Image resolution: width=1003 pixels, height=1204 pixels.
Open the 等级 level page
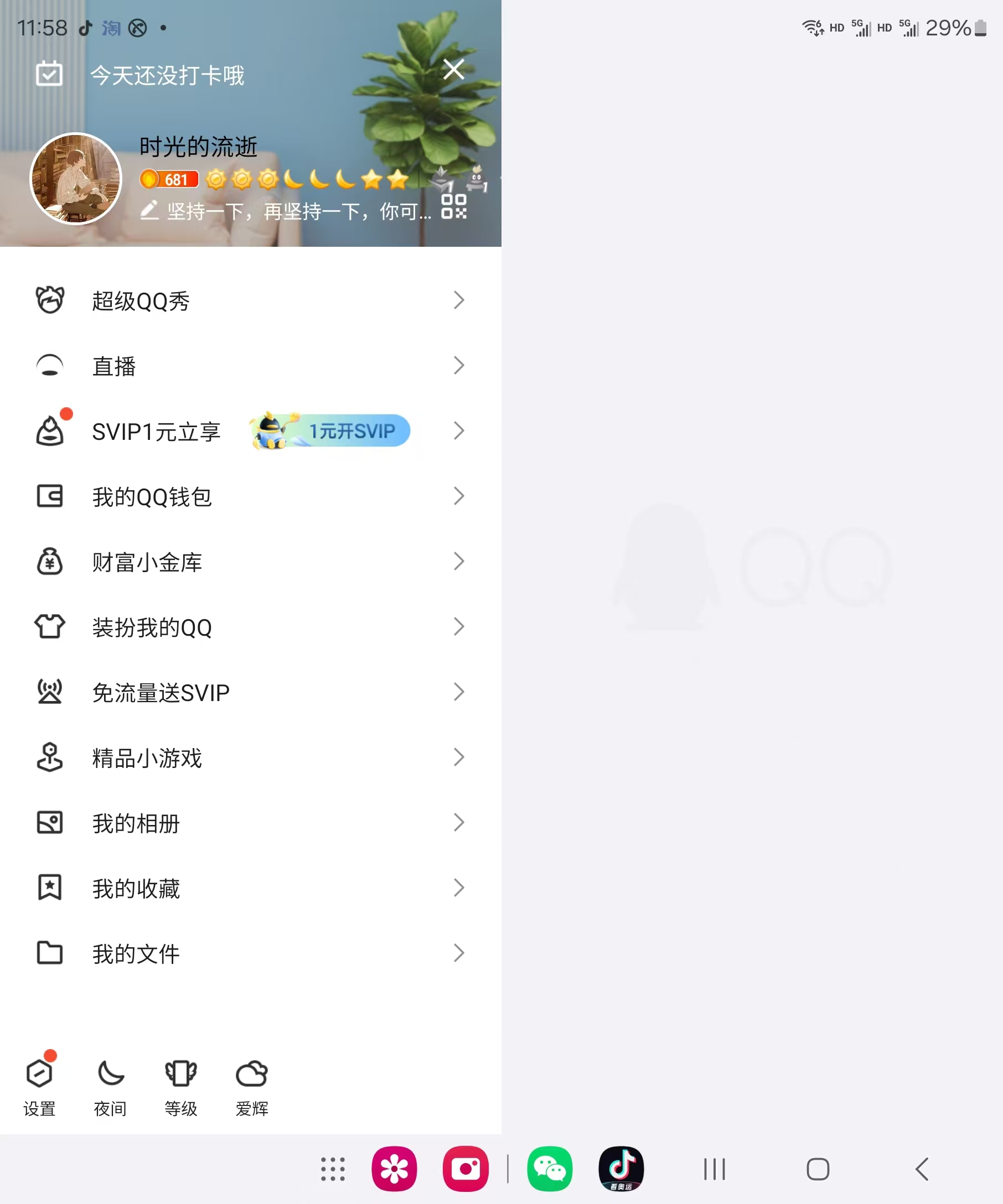(181, 1086)
